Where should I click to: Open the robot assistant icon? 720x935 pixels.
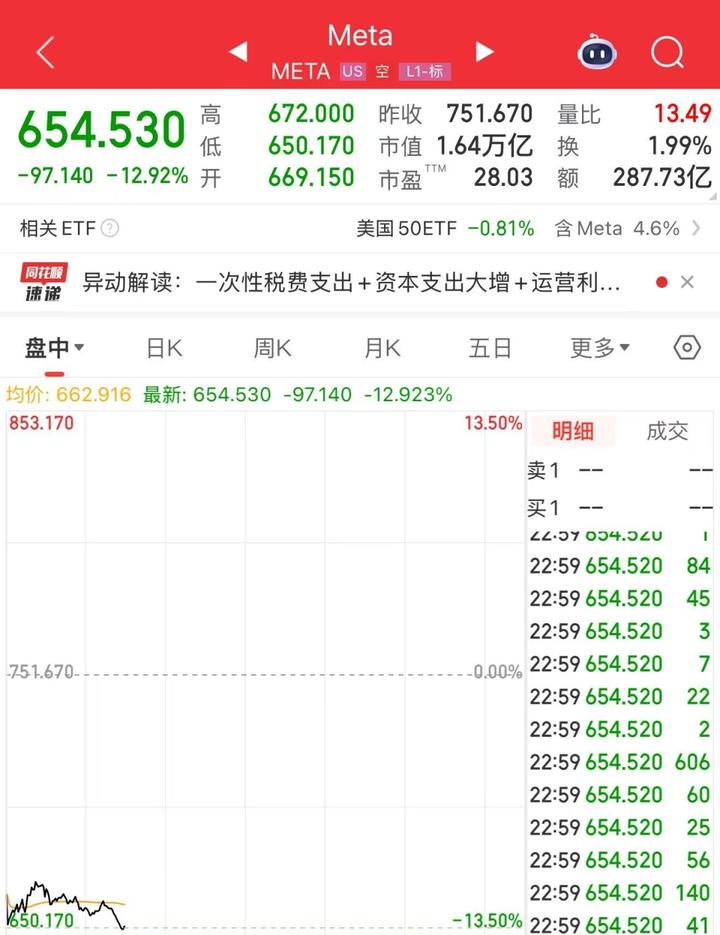pos(597,52)
